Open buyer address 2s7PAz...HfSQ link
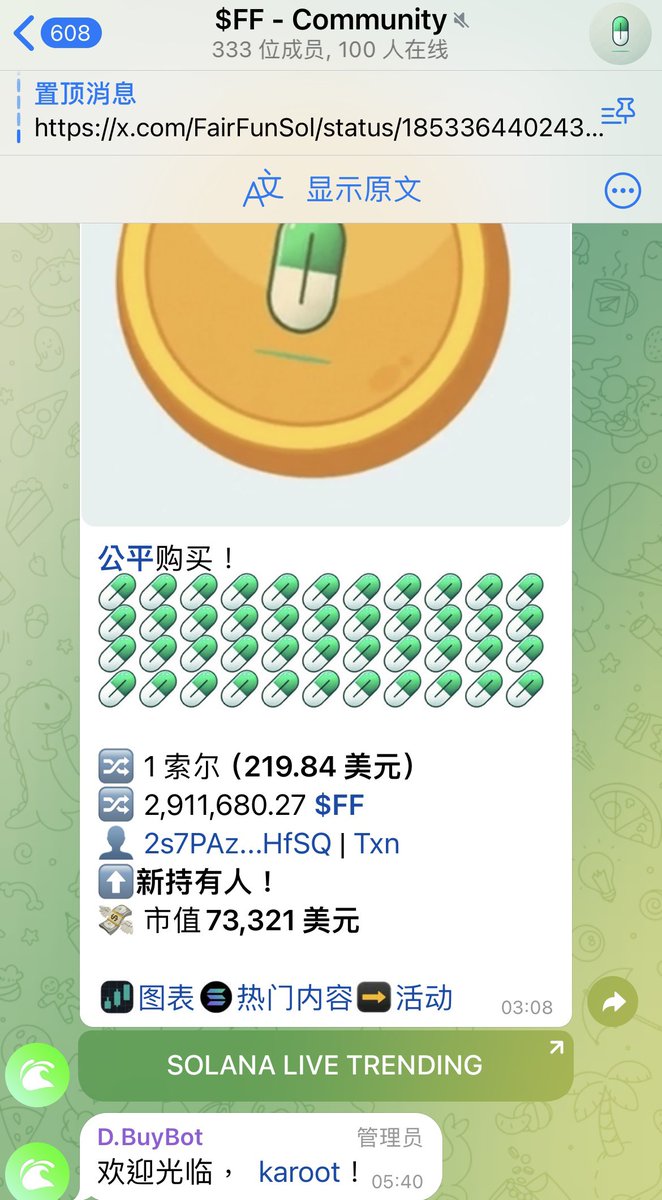The image size is (662, 1200). click(237, 843)
